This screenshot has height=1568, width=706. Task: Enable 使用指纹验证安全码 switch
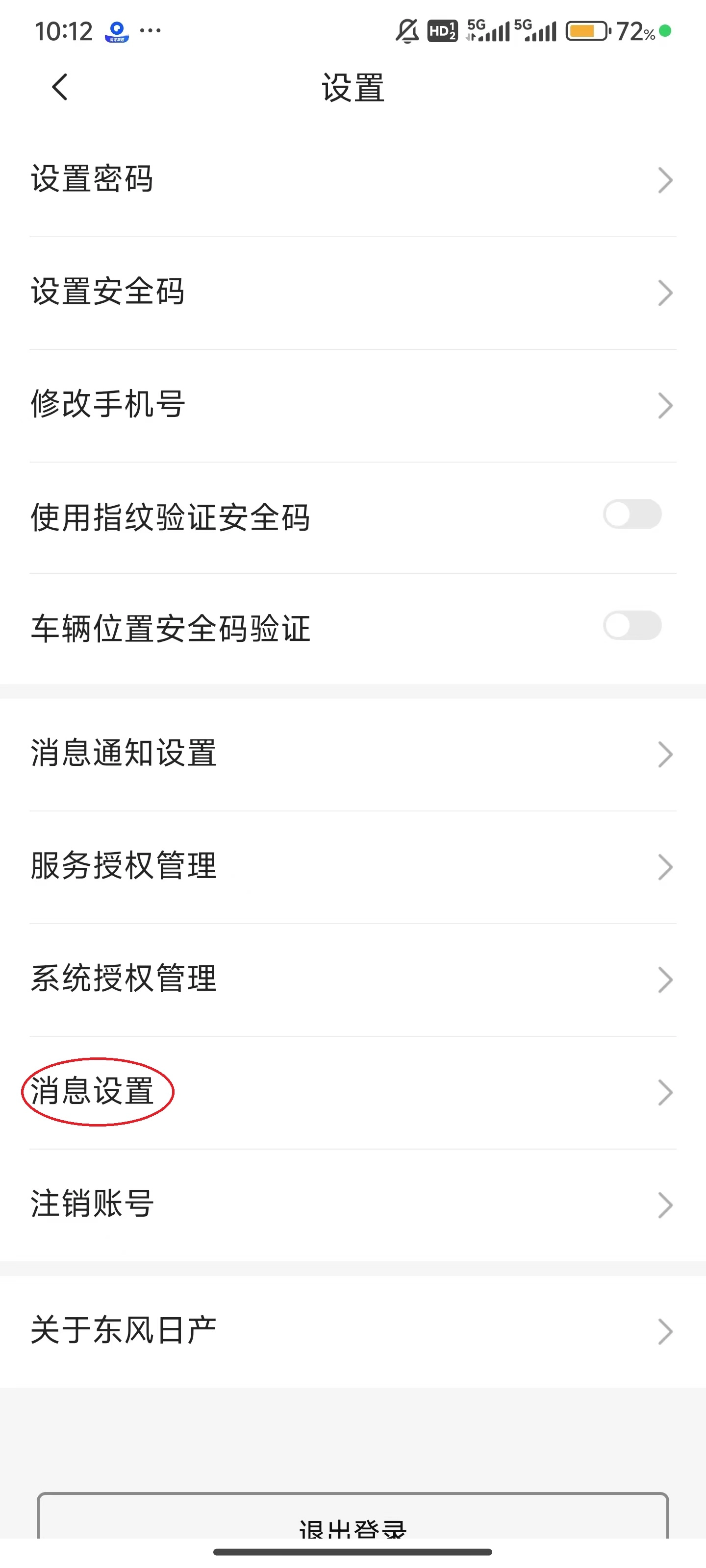632,514
